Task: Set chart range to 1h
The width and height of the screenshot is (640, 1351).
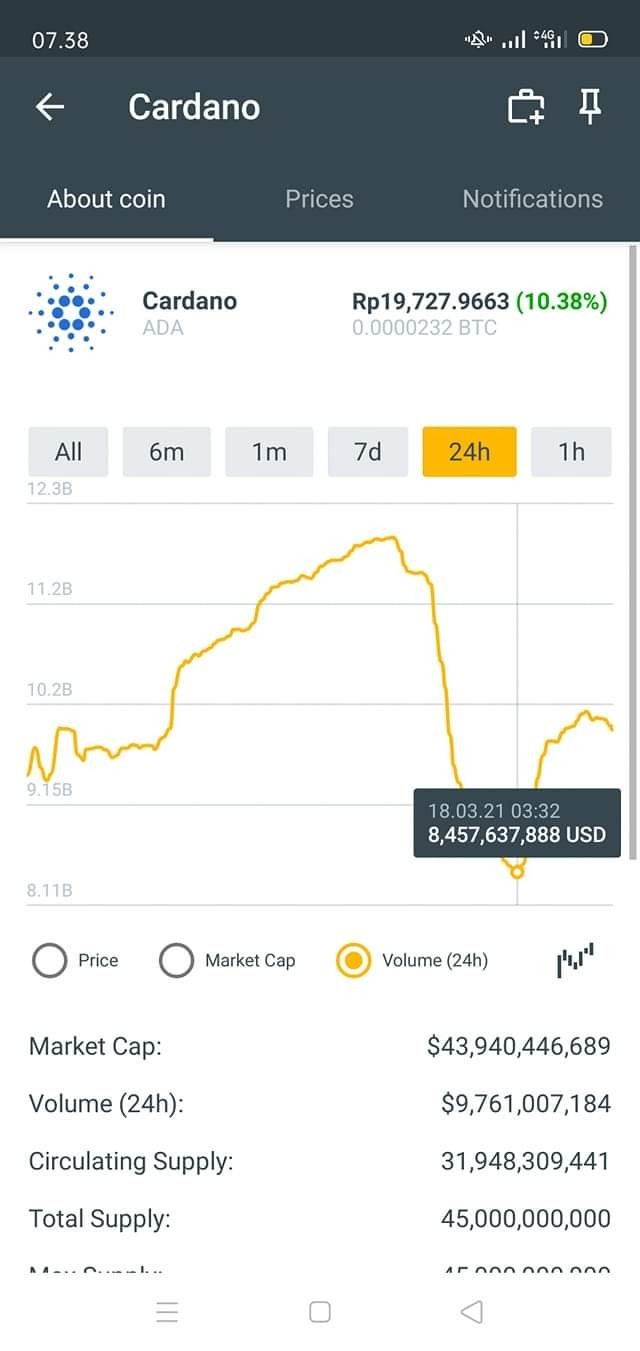Action: click(571, 452)
